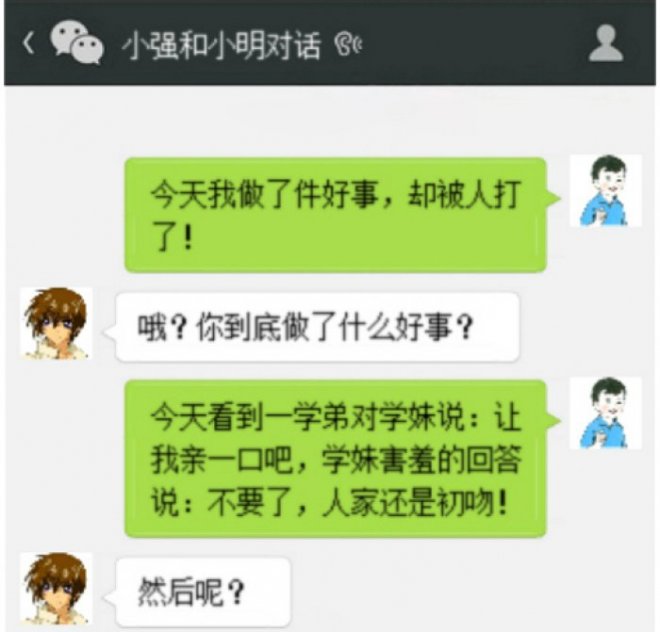Viewport: 660px width, 632px height.
Task: Open the brown-haired avatar beside 然后呢？
Action: point(57,587)
